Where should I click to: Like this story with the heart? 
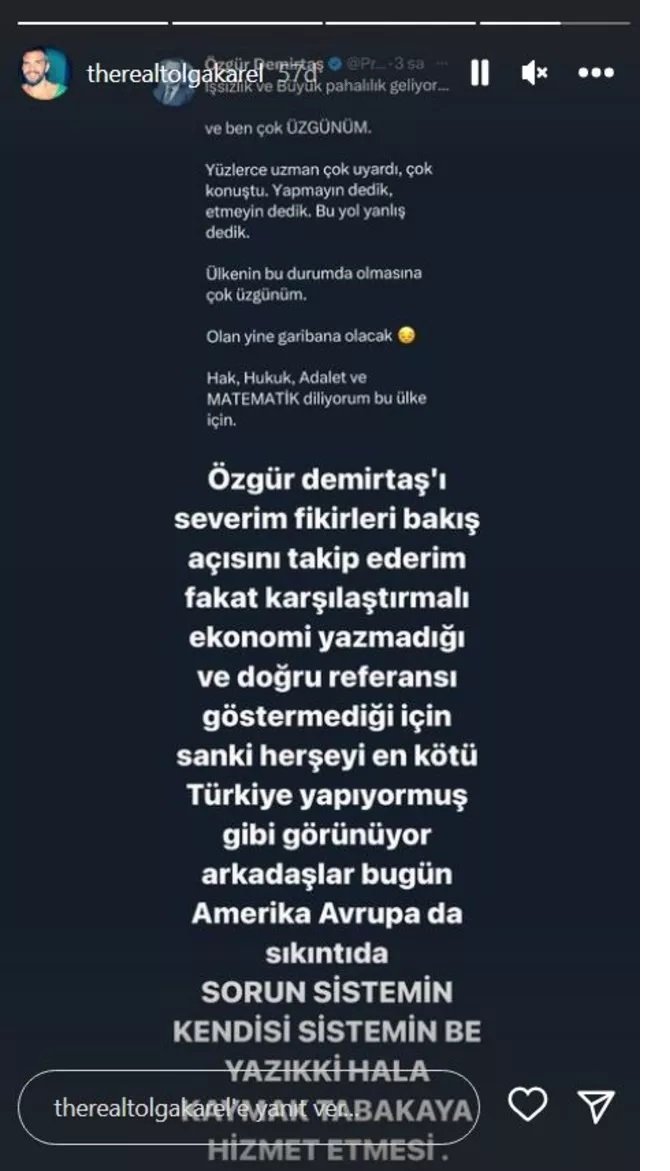(x=527, y=1104)
